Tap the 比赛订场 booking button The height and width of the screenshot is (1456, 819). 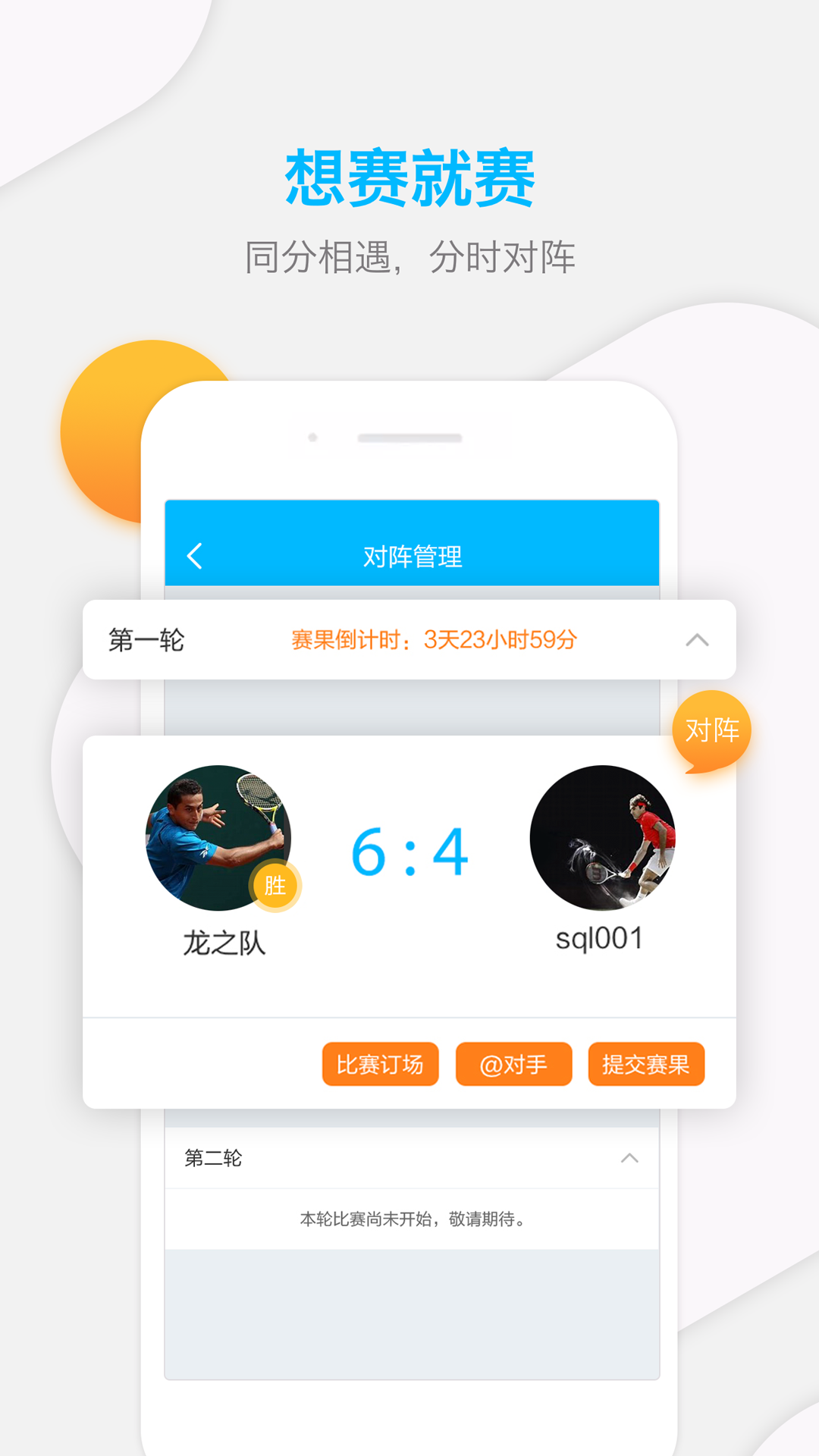381,1065
